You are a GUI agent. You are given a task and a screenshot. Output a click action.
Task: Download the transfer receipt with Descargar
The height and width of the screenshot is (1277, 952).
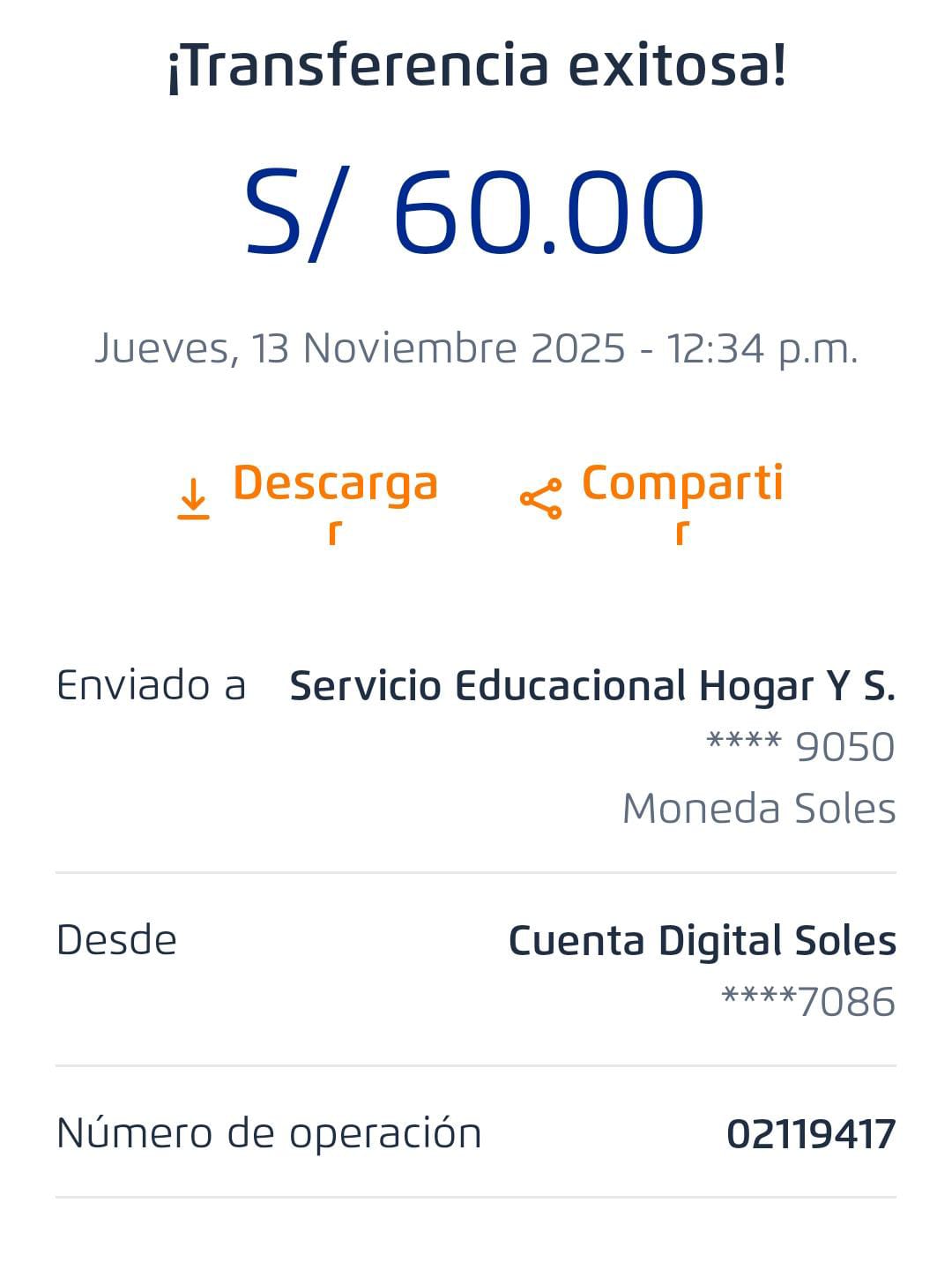(309, 500)
